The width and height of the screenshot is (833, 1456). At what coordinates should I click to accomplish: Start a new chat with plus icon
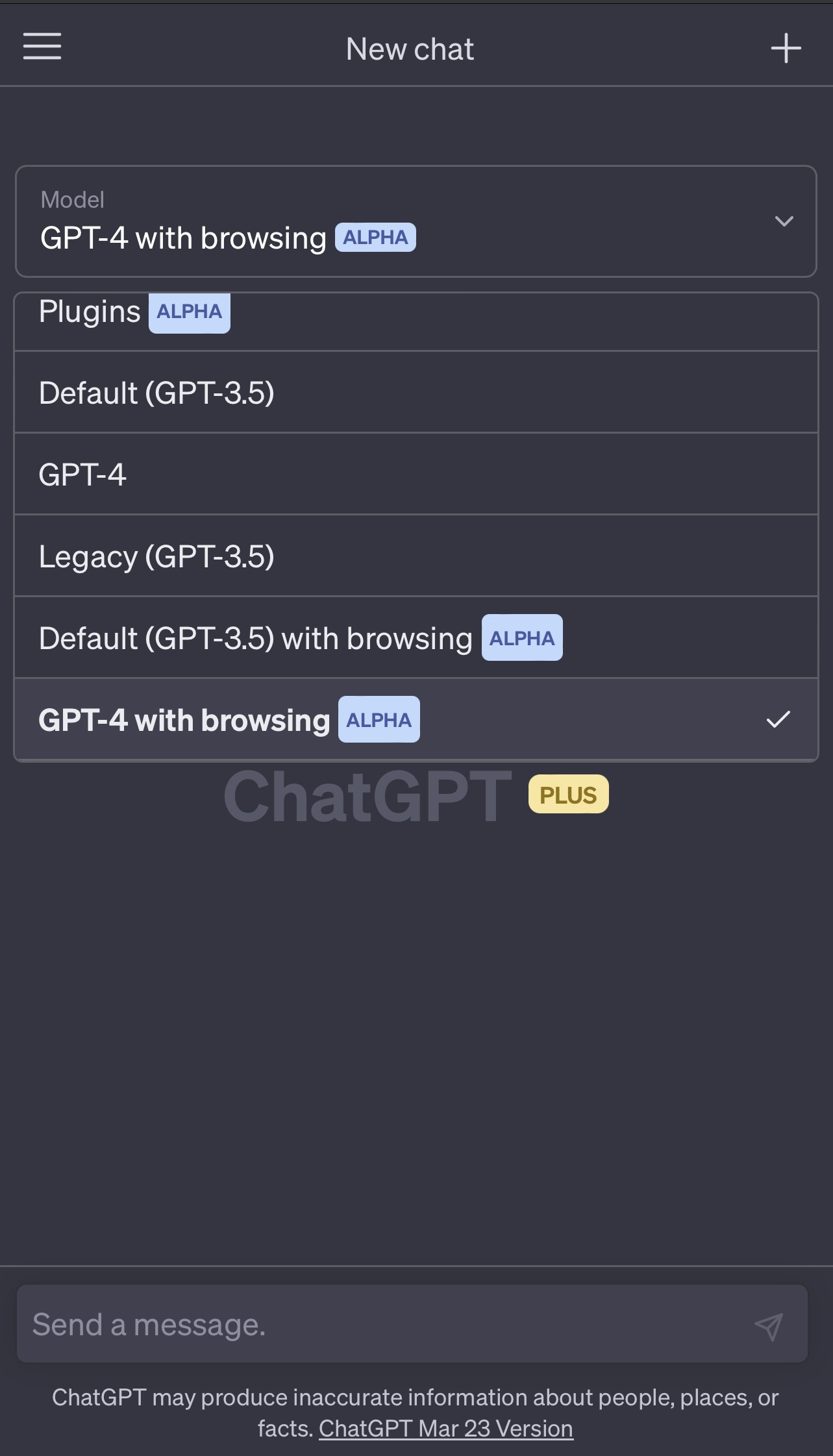(786, 48)
